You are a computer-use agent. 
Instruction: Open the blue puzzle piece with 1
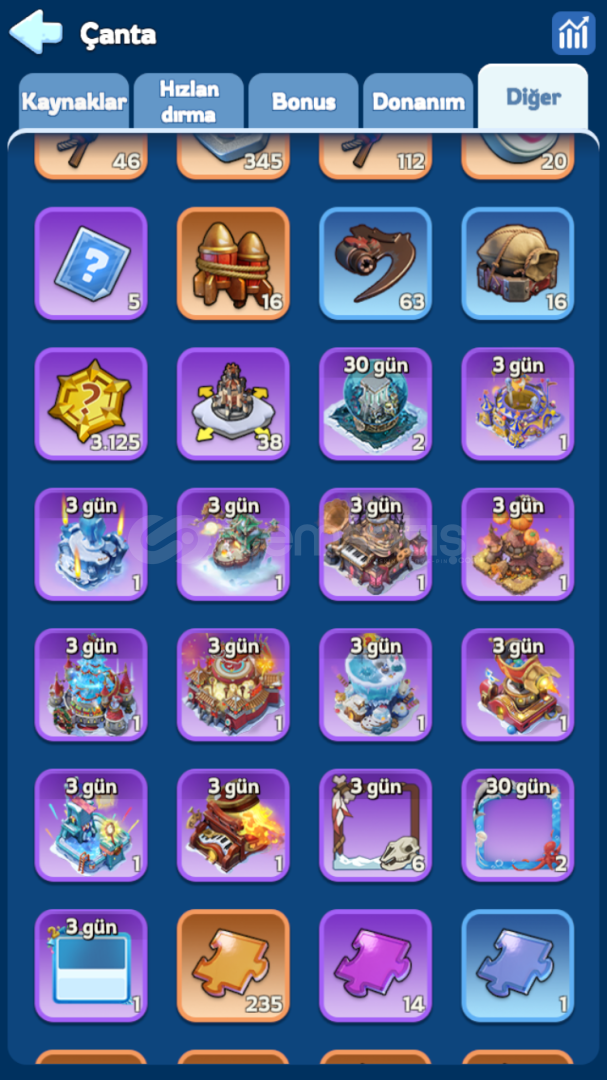coord(517,966)
